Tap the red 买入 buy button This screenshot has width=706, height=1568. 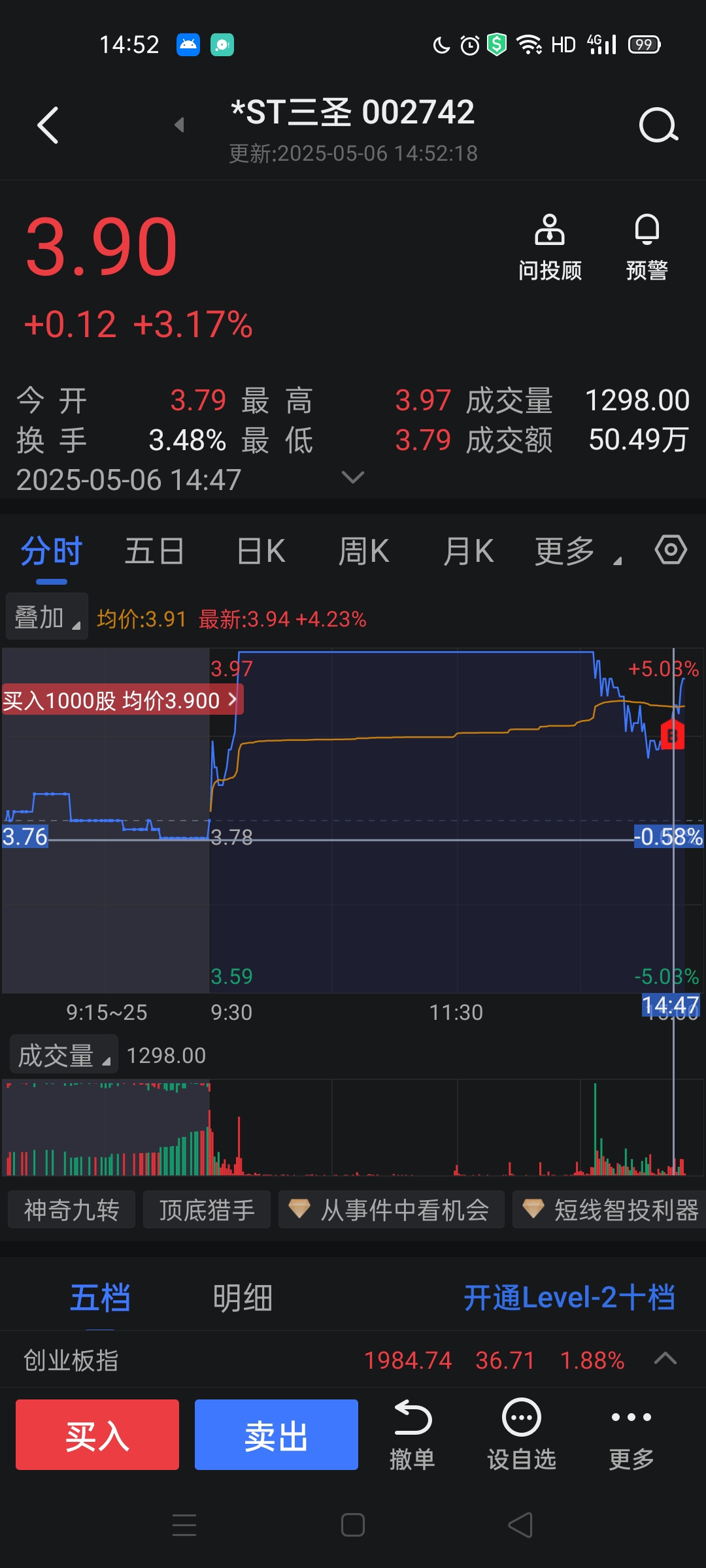(97, 1435)
